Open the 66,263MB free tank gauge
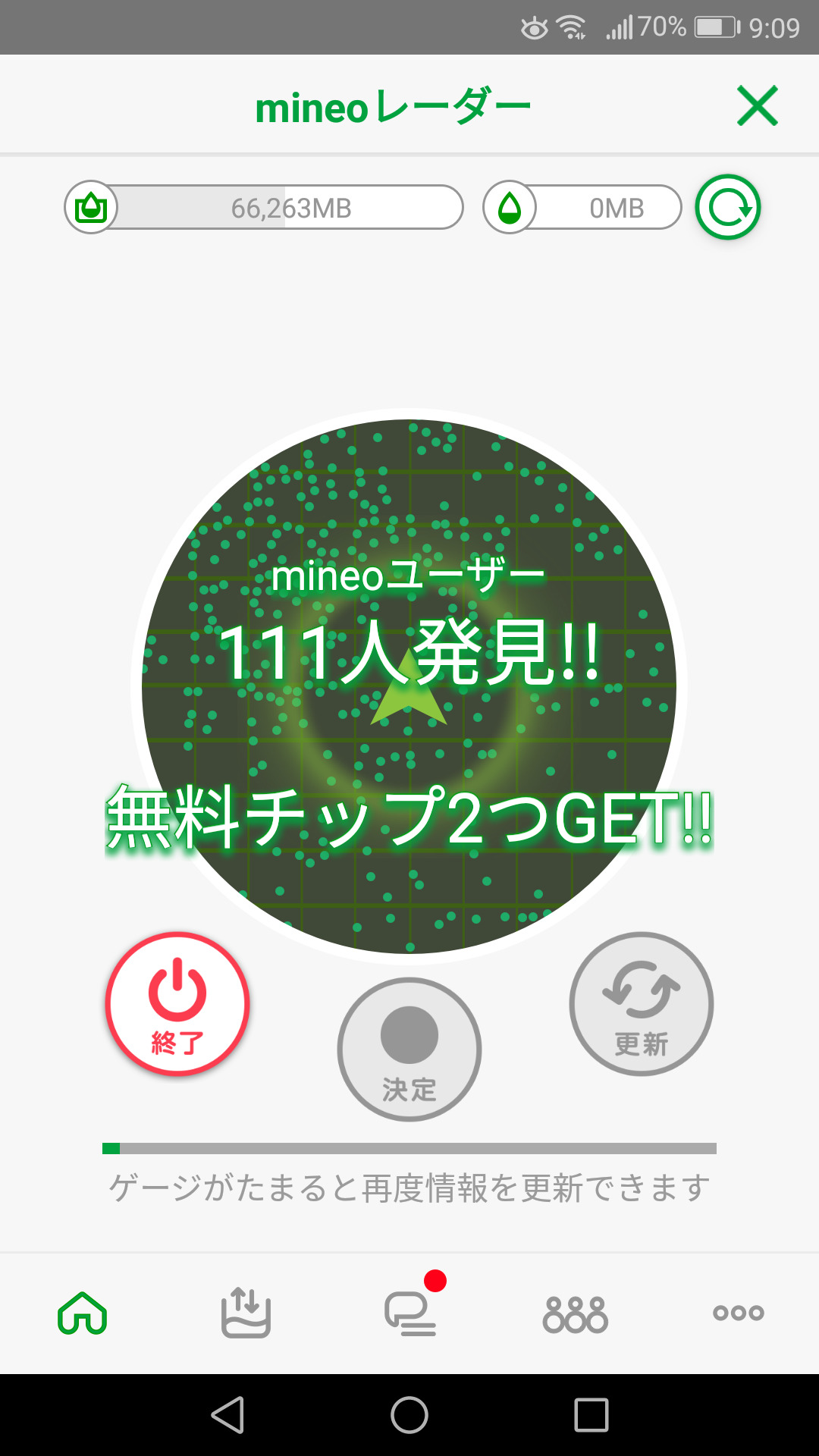The height and width of the screenshot is (1456, 819). (264, 207)
